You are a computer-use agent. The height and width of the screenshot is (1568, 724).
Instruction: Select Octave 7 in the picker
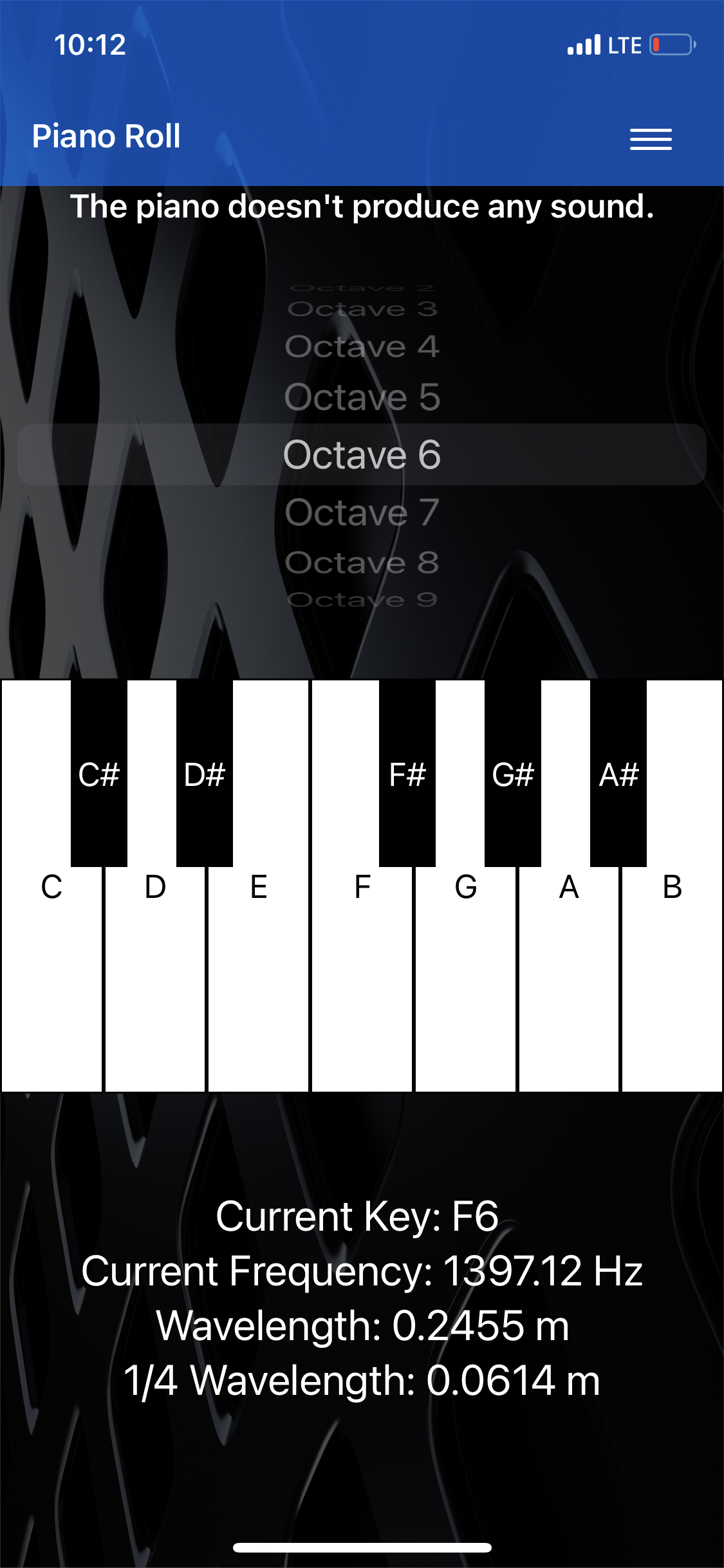tap(362, 513)
